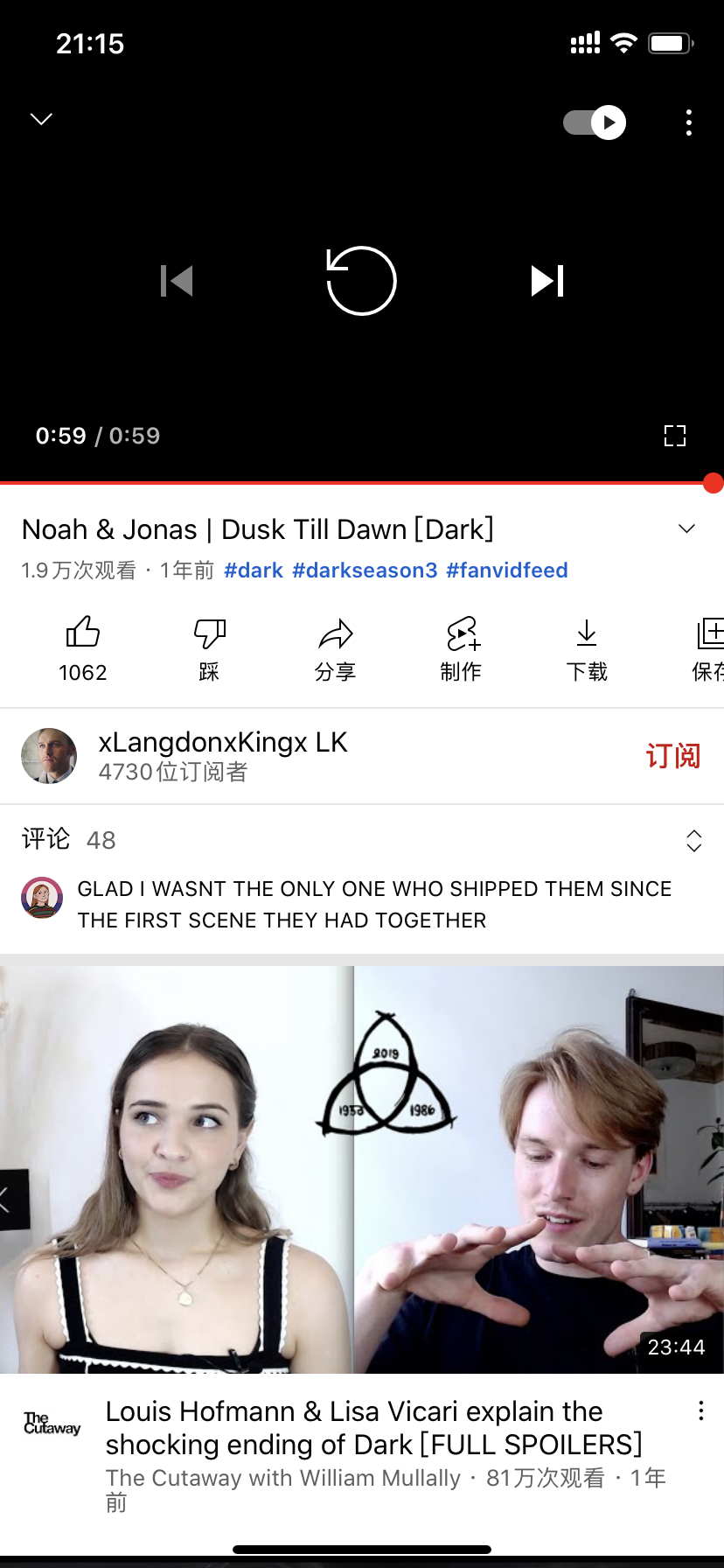The image size is (724, 1568).
Task: Like the video with 1062 likes
Action: 83,649
